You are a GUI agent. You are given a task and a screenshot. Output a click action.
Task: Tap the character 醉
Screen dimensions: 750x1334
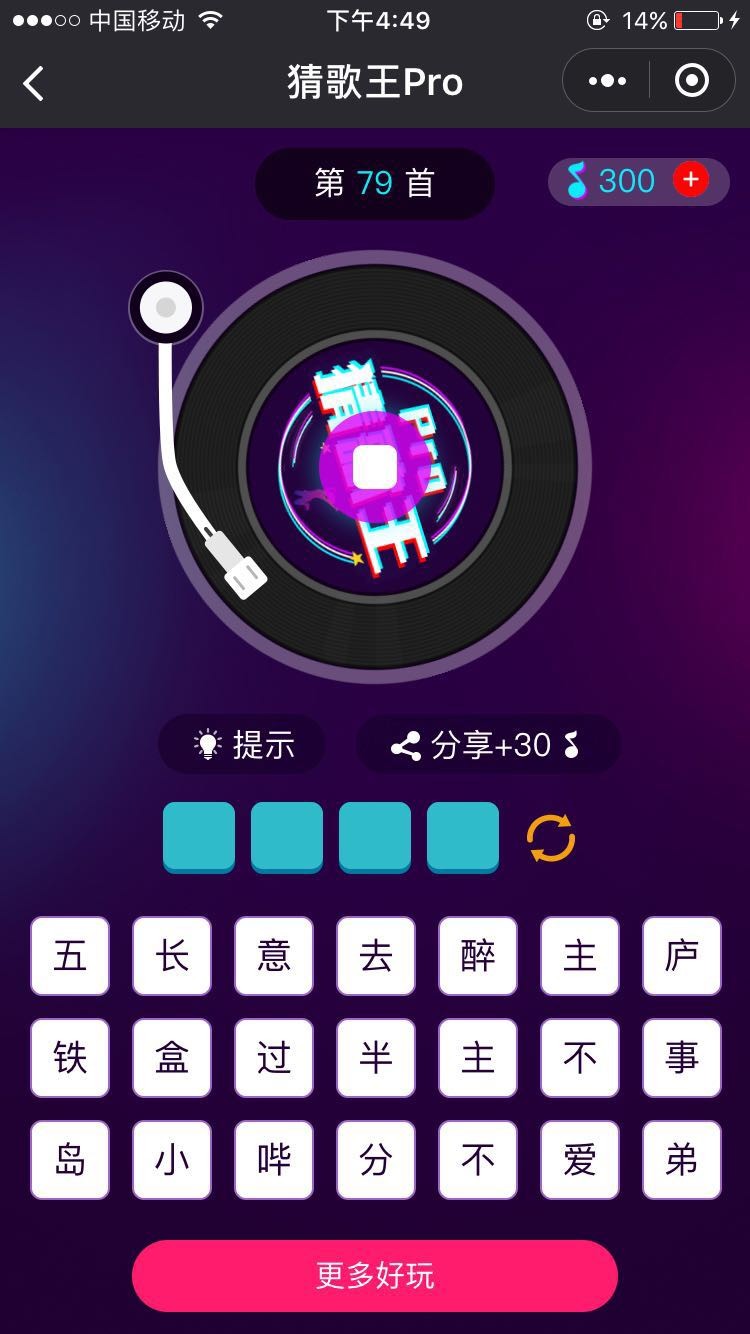point(478,956)
